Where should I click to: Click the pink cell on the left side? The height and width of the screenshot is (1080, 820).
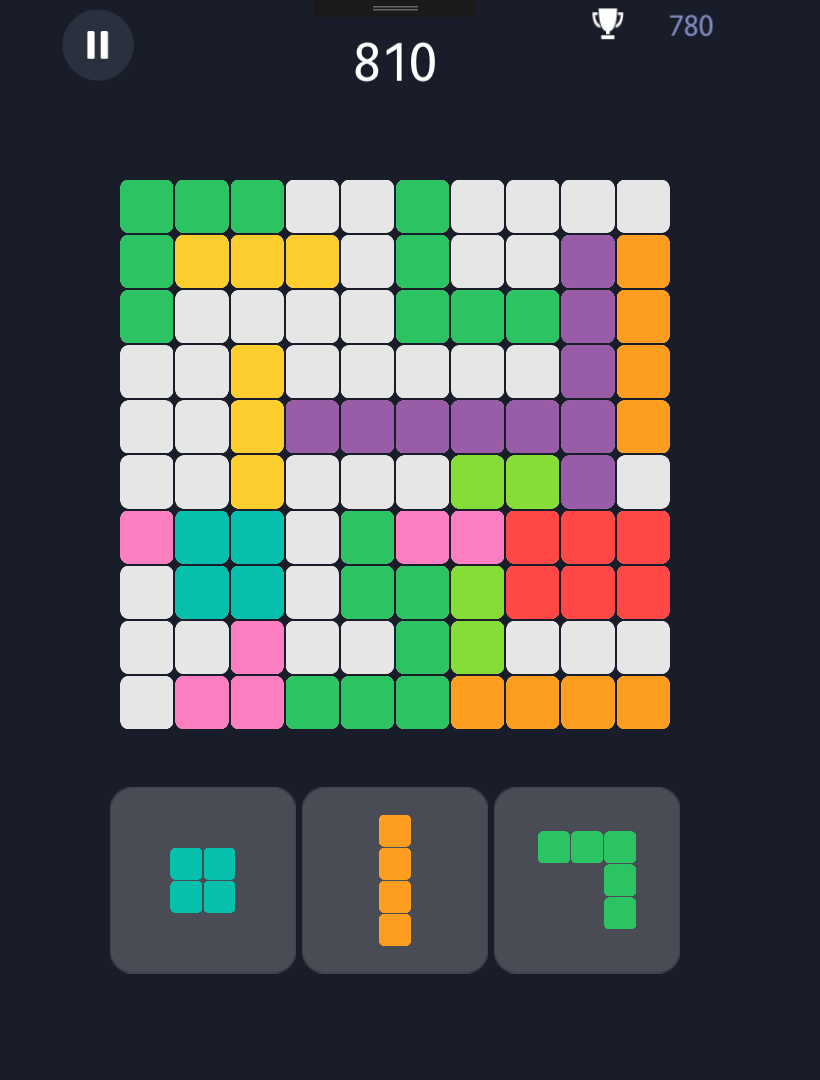[x=146, y=536]
